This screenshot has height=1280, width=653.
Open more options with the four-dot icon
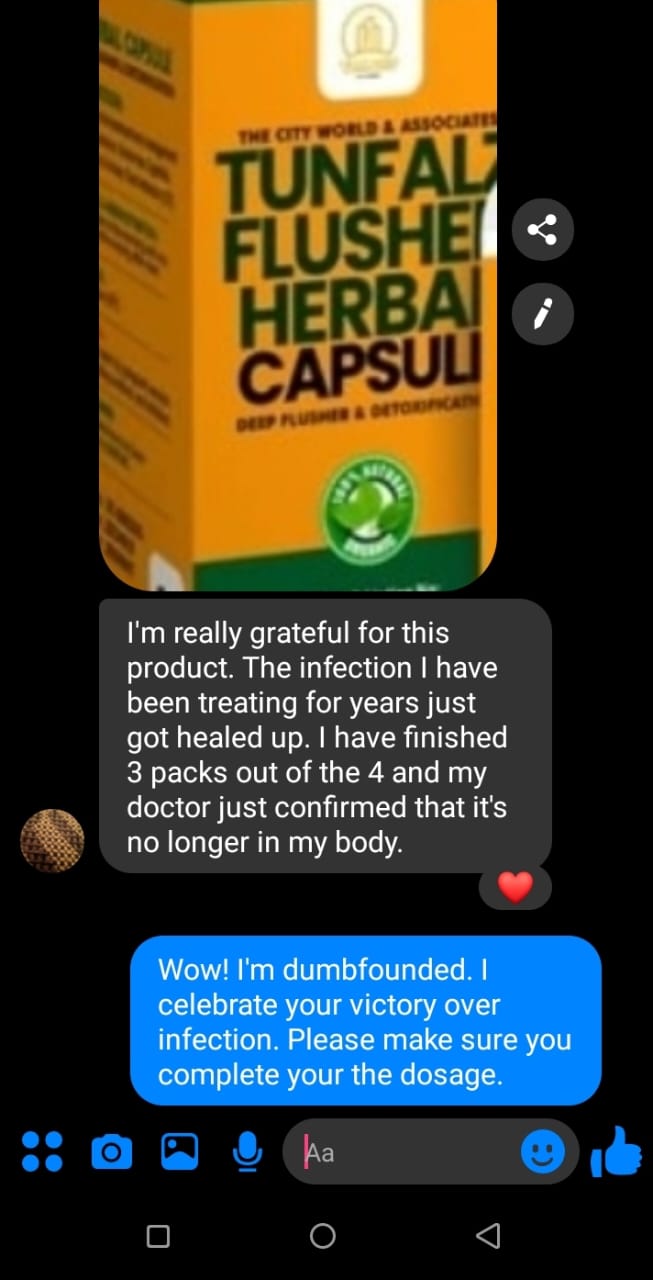pos(42,1152)
